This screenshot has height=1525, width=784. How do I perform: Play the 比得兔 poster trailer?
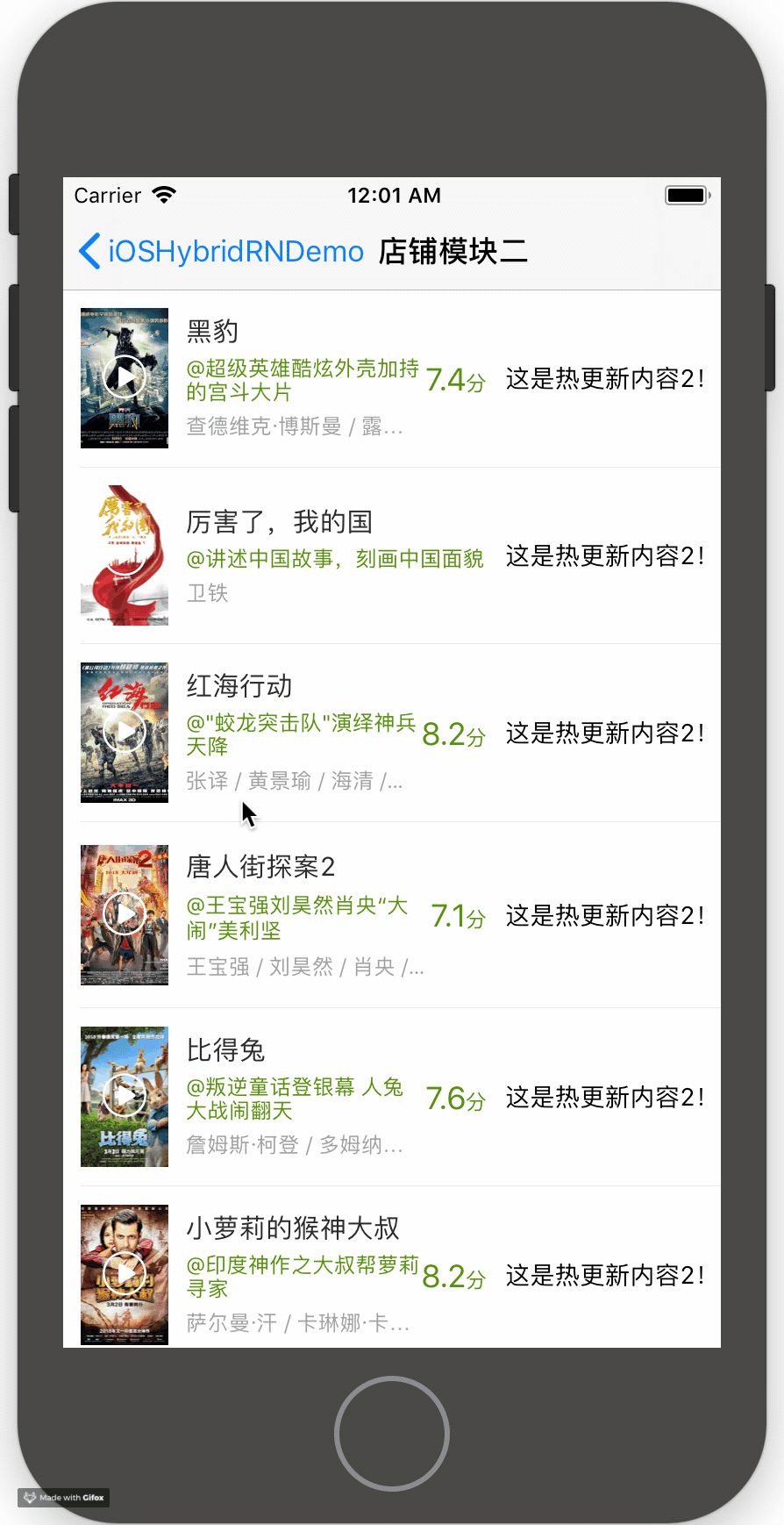[125, 1096]
